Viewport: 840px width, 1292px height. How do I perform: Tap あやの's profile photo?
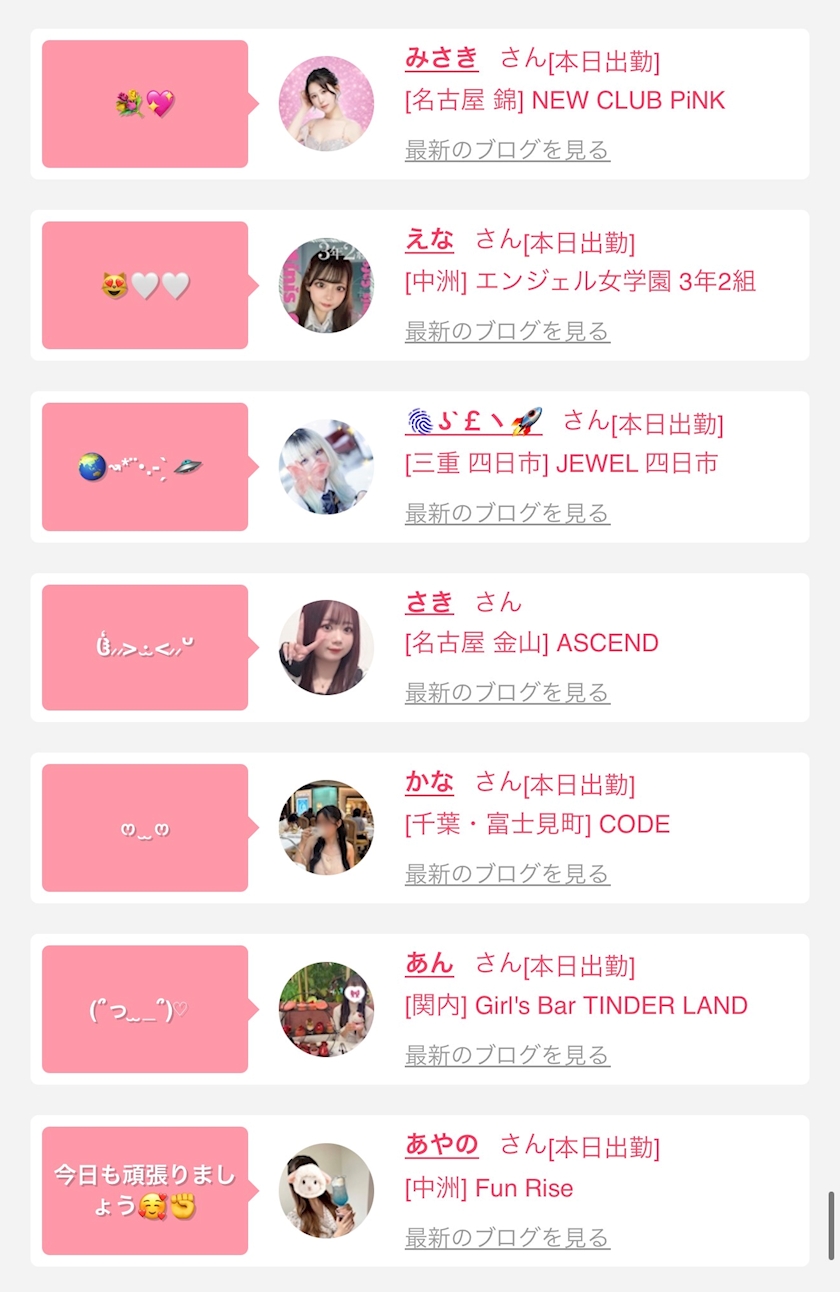click(x=326, y=1191)
